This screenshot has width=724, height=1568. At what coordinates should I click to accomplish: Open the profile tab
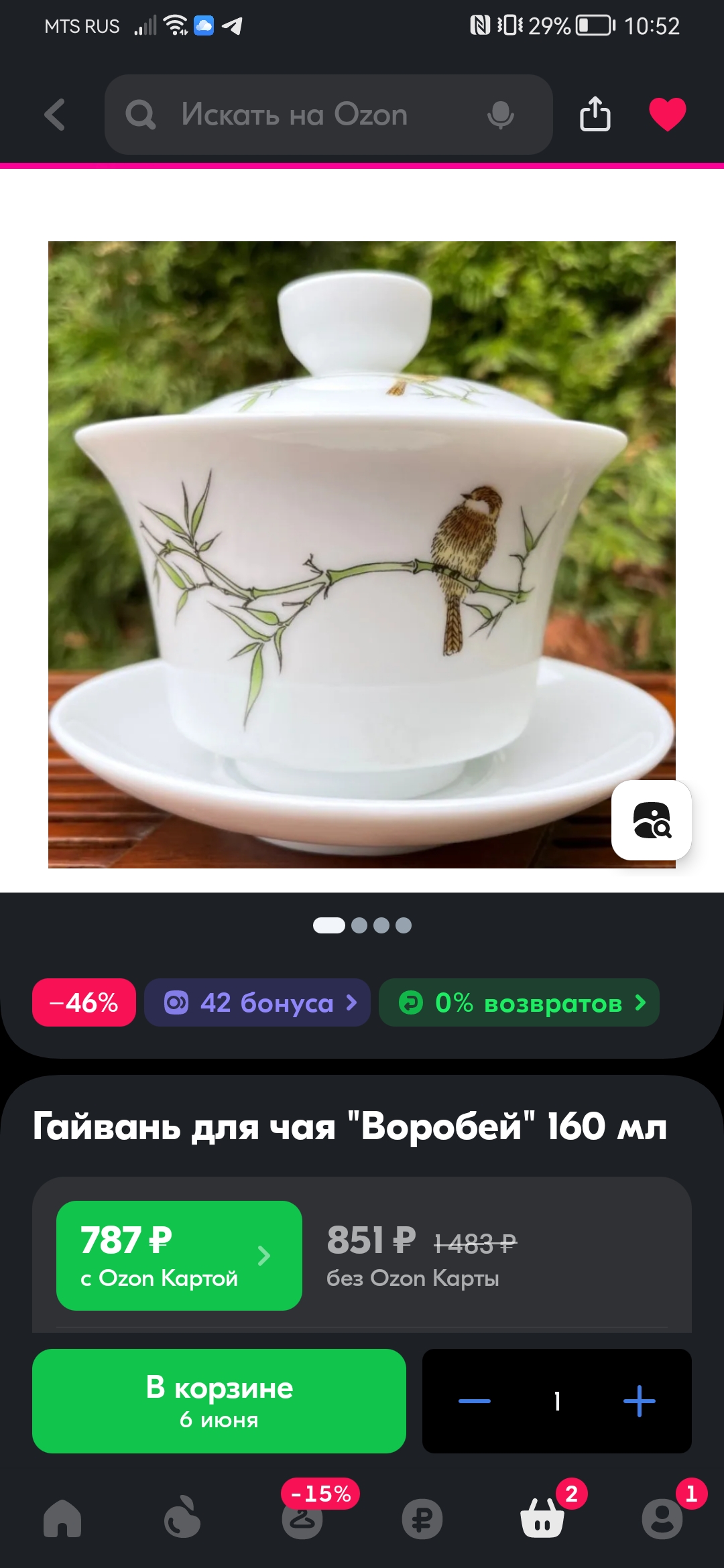coord(662,1518)
